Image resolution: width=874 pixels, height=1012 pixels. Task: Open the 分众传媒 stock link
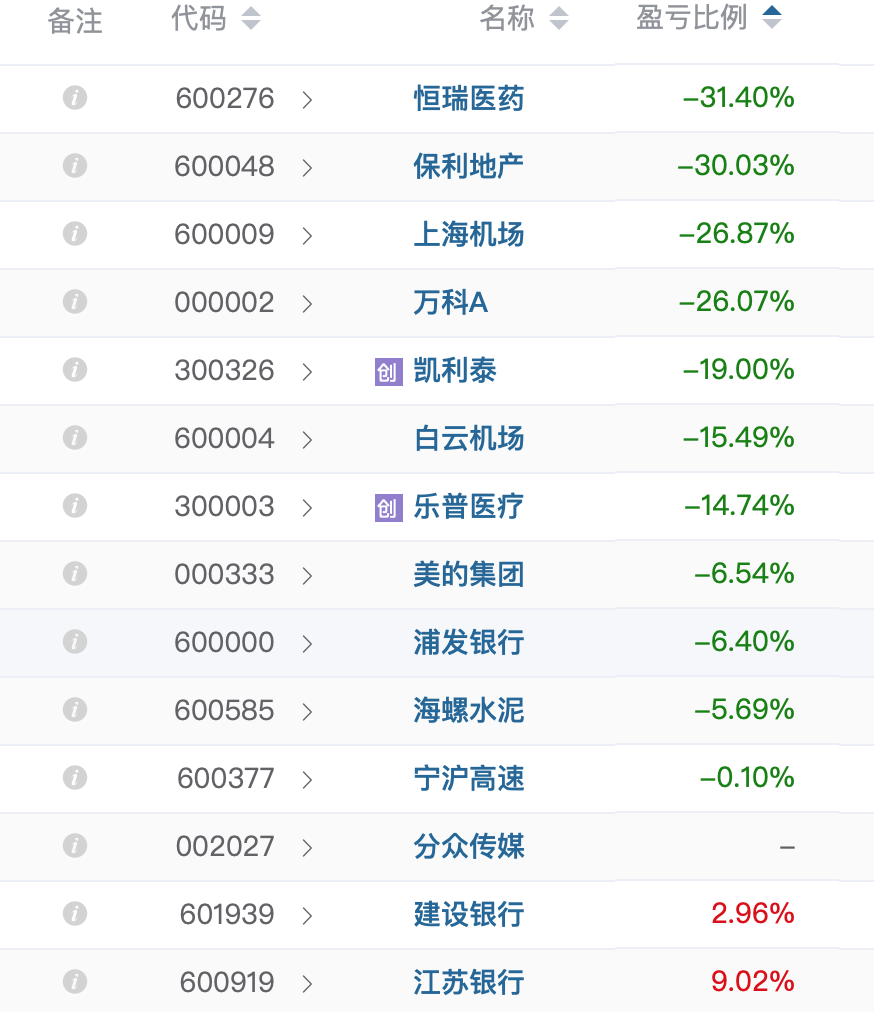point(468,846)
